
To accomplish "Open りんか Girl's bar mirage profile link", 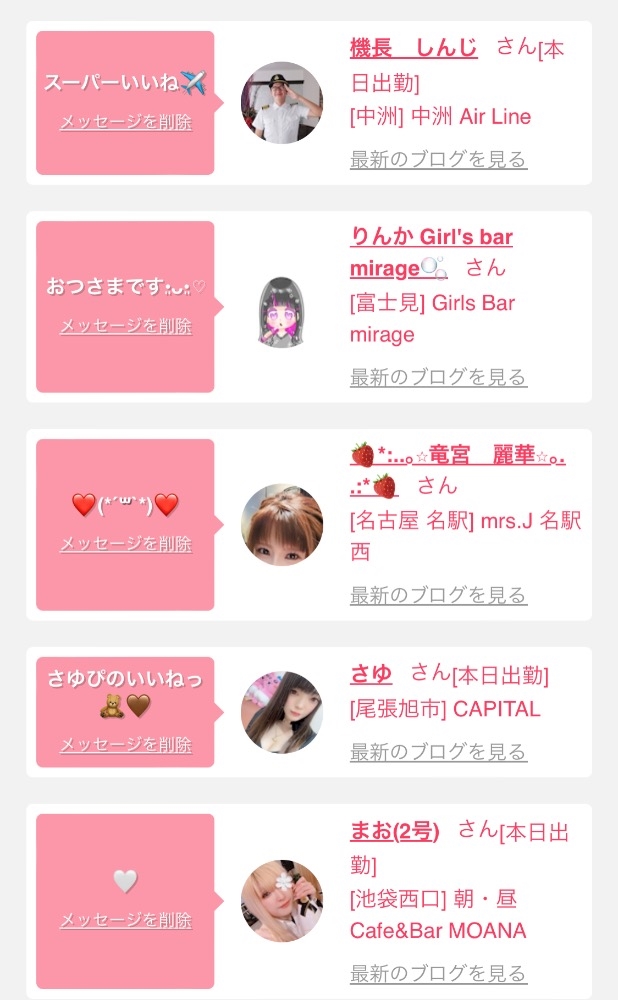I will 431,238.
